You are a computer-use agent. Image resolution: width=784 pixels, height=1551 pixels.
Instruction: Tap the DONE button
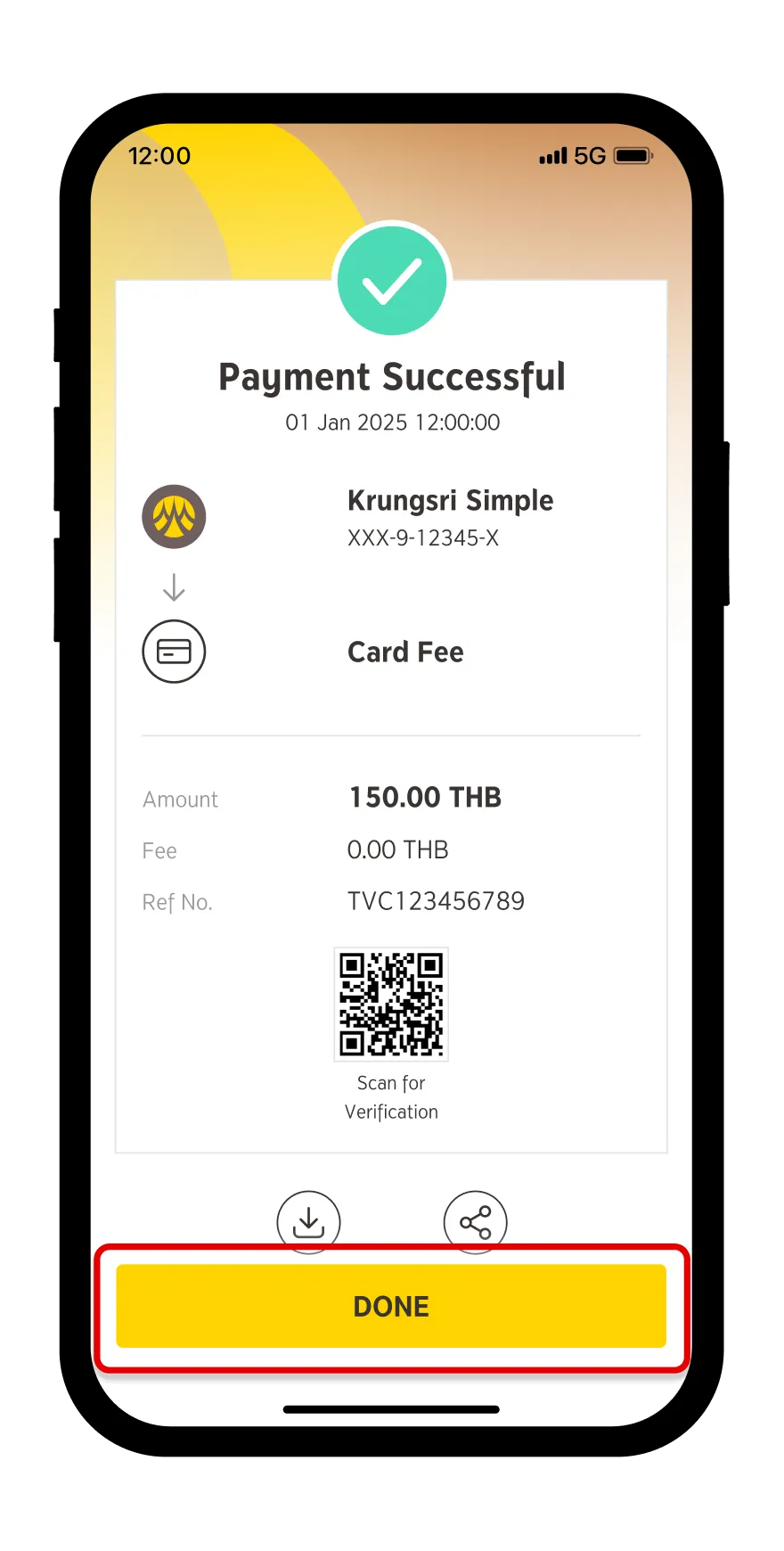391,1306
